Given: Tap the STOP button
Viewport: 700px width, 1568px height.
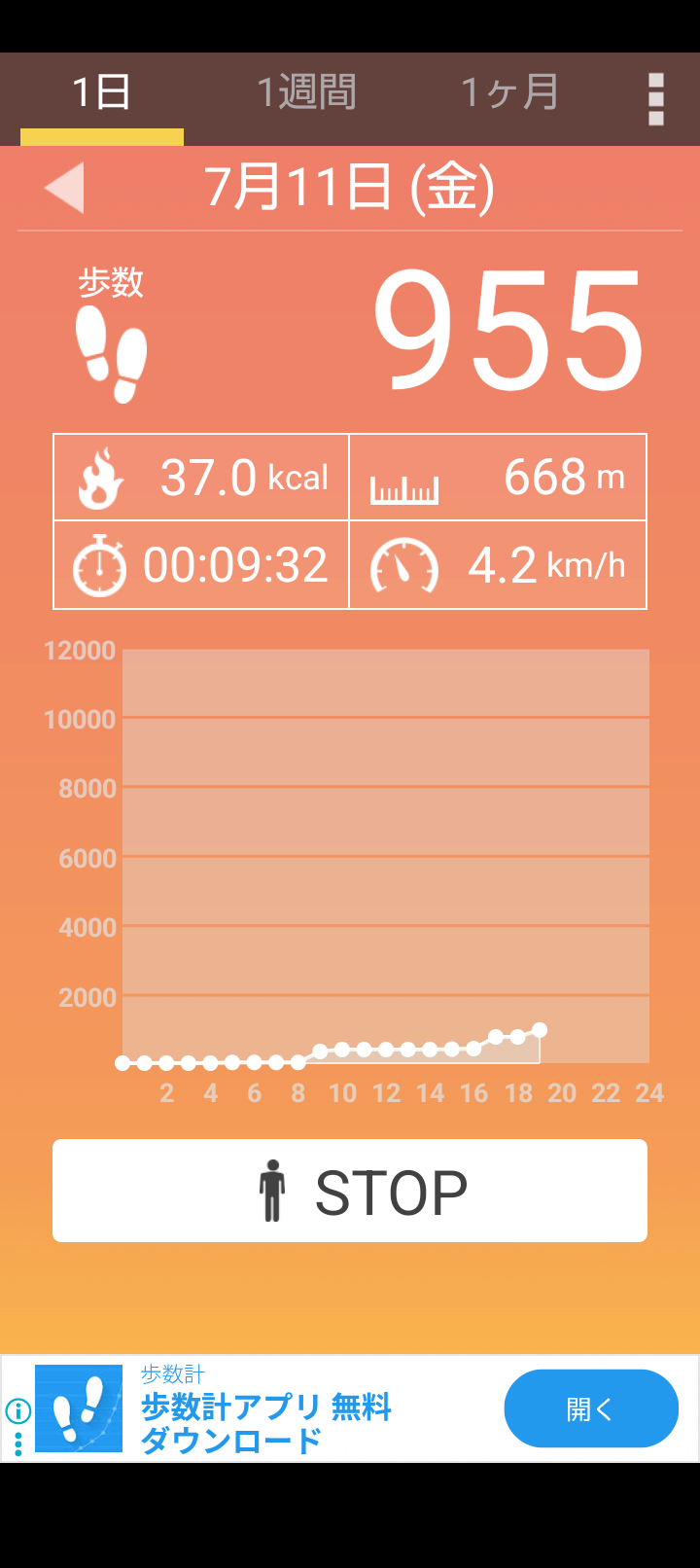Looking at the screenshot, I should (x=350, y=1191).
